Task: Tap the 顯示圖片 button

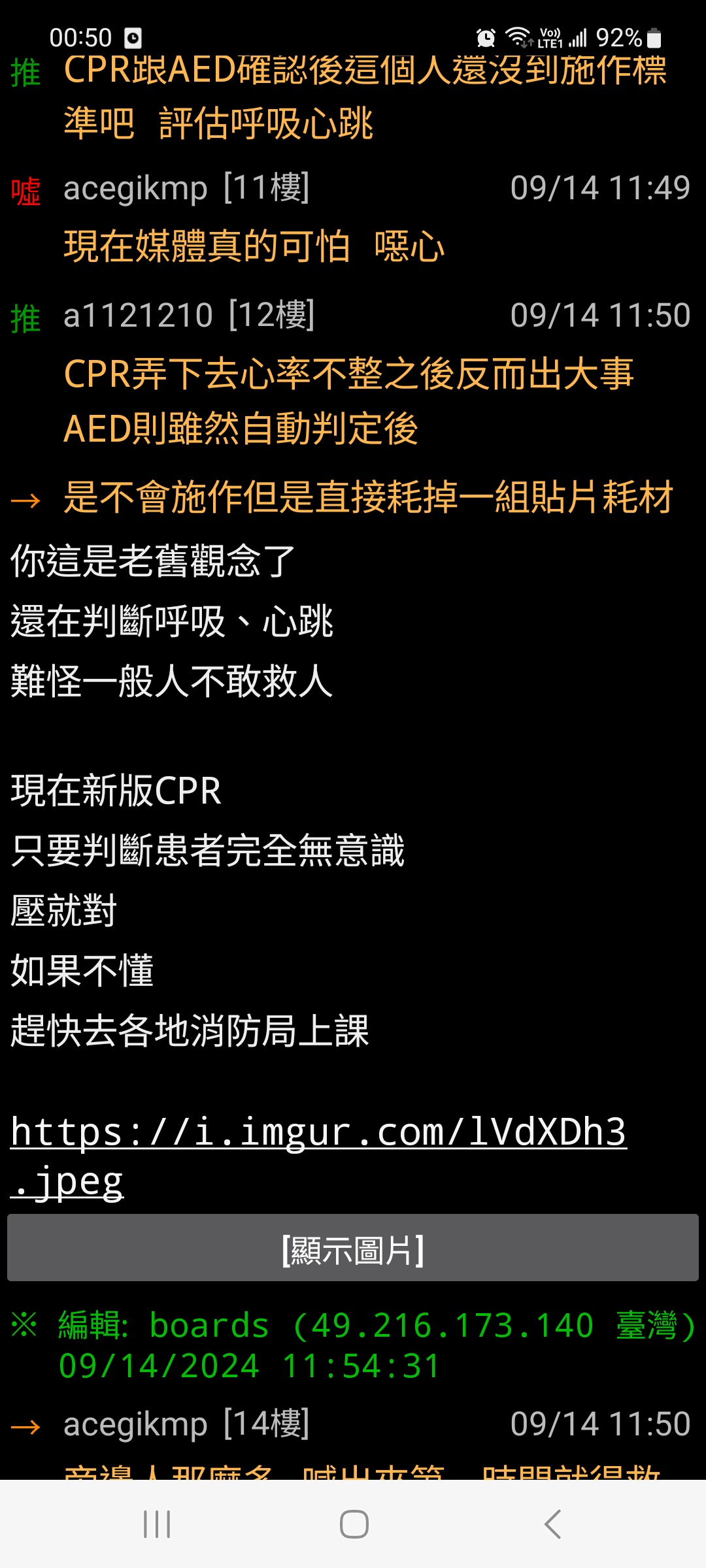Action: [x=353, y=1248]
